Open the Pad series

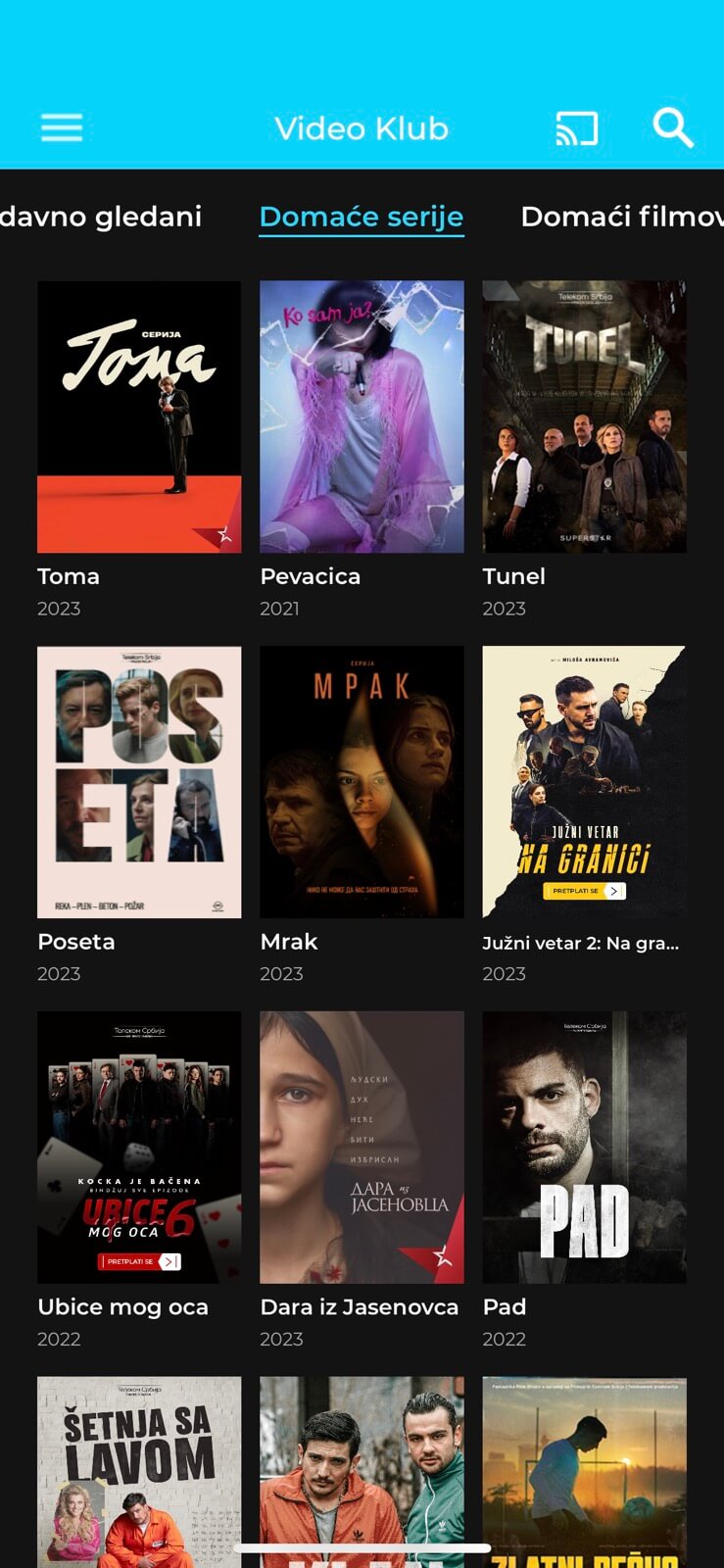pos(584,1147)
